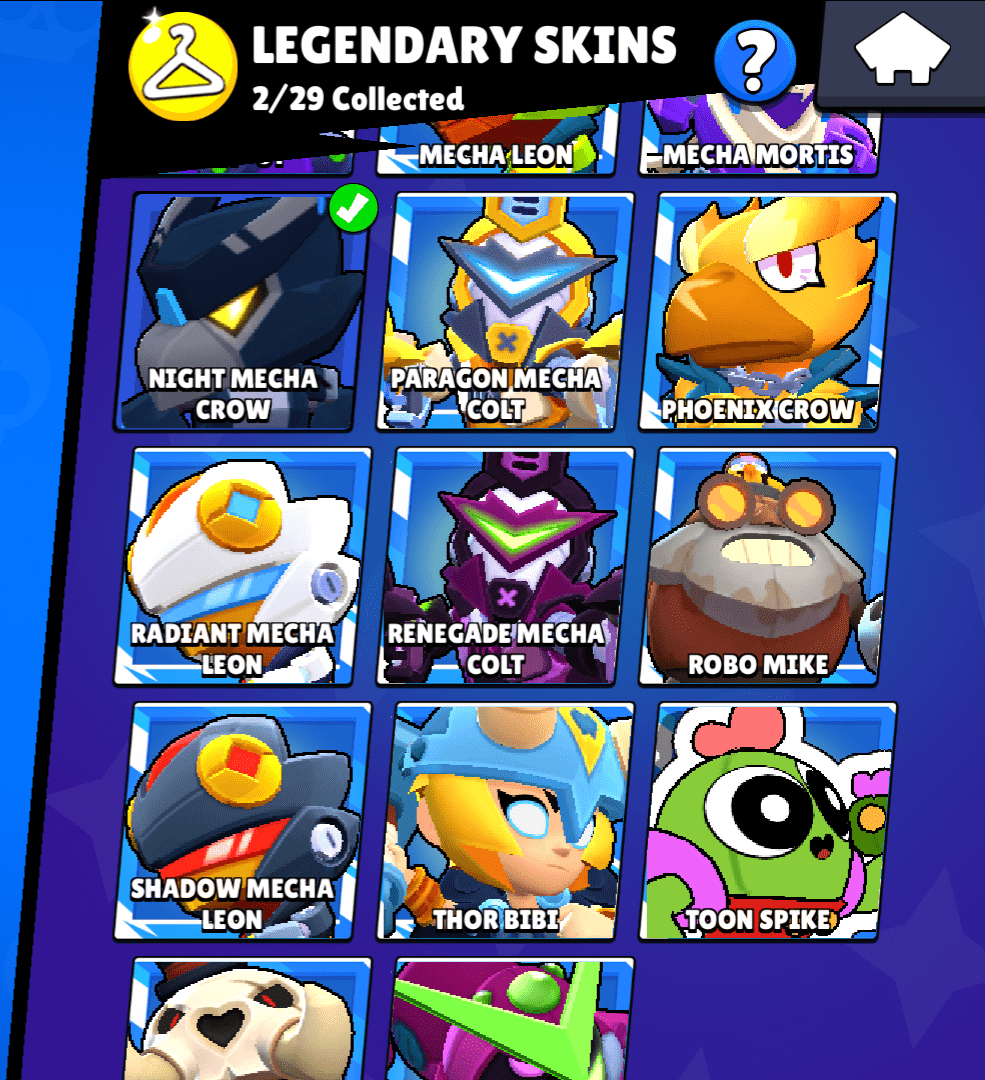Viewport: 985px width, 1080px height.
Task: Return to the home screen via house icon
Action: (x=902, y=48)
